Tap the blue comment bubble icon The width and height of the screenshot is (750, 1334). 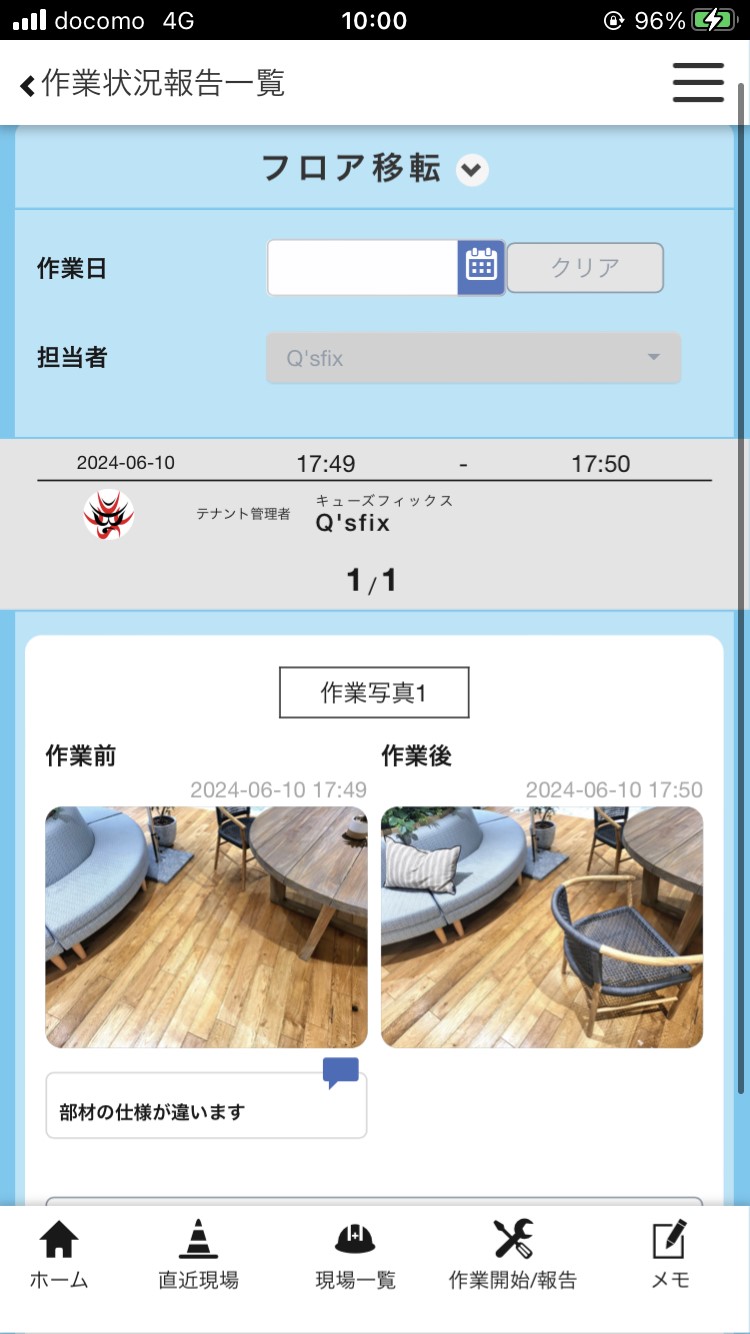pyautogui.click(x=340, y=1071)
